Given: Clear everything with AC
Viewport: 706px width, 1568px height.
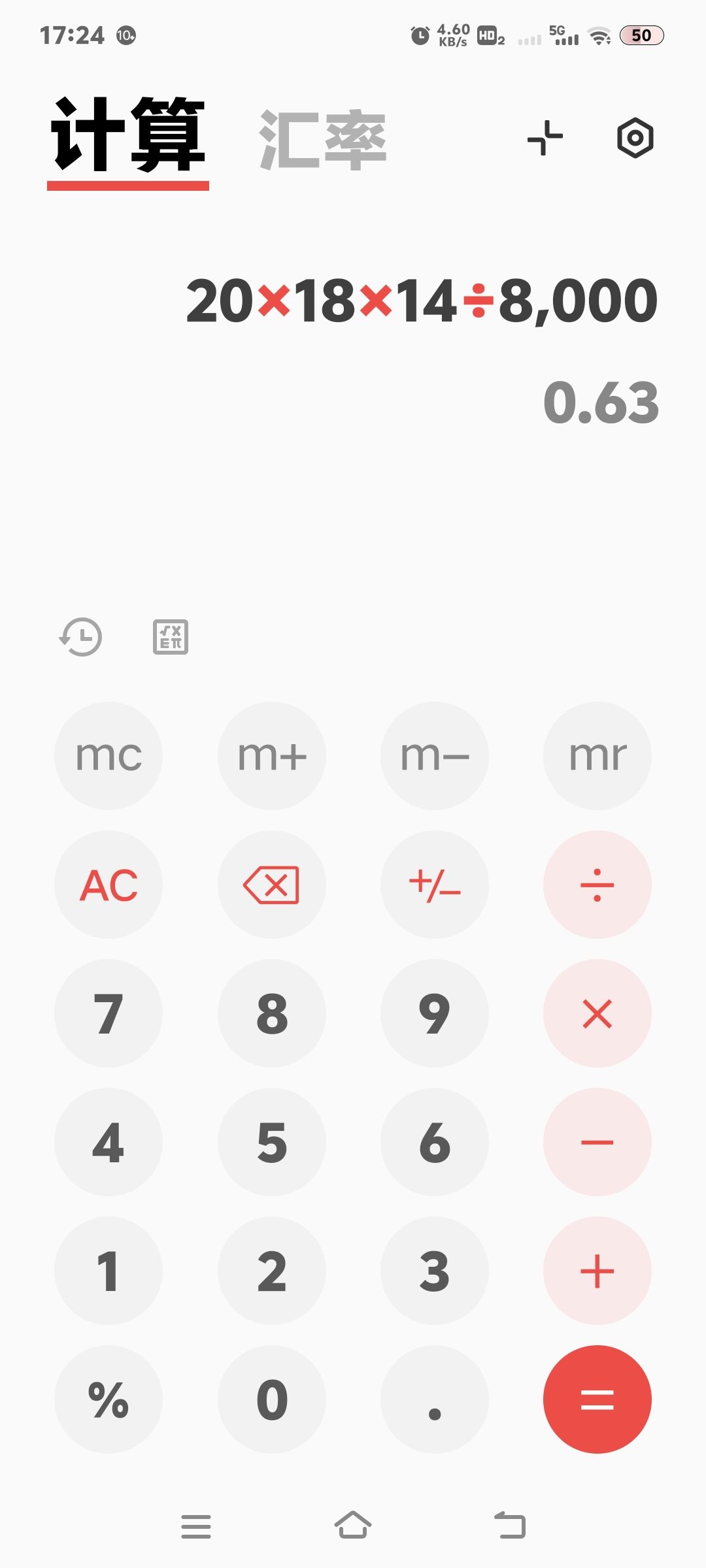Looking at the screenshot, I should pyautogui.click(x=109, y=885).
